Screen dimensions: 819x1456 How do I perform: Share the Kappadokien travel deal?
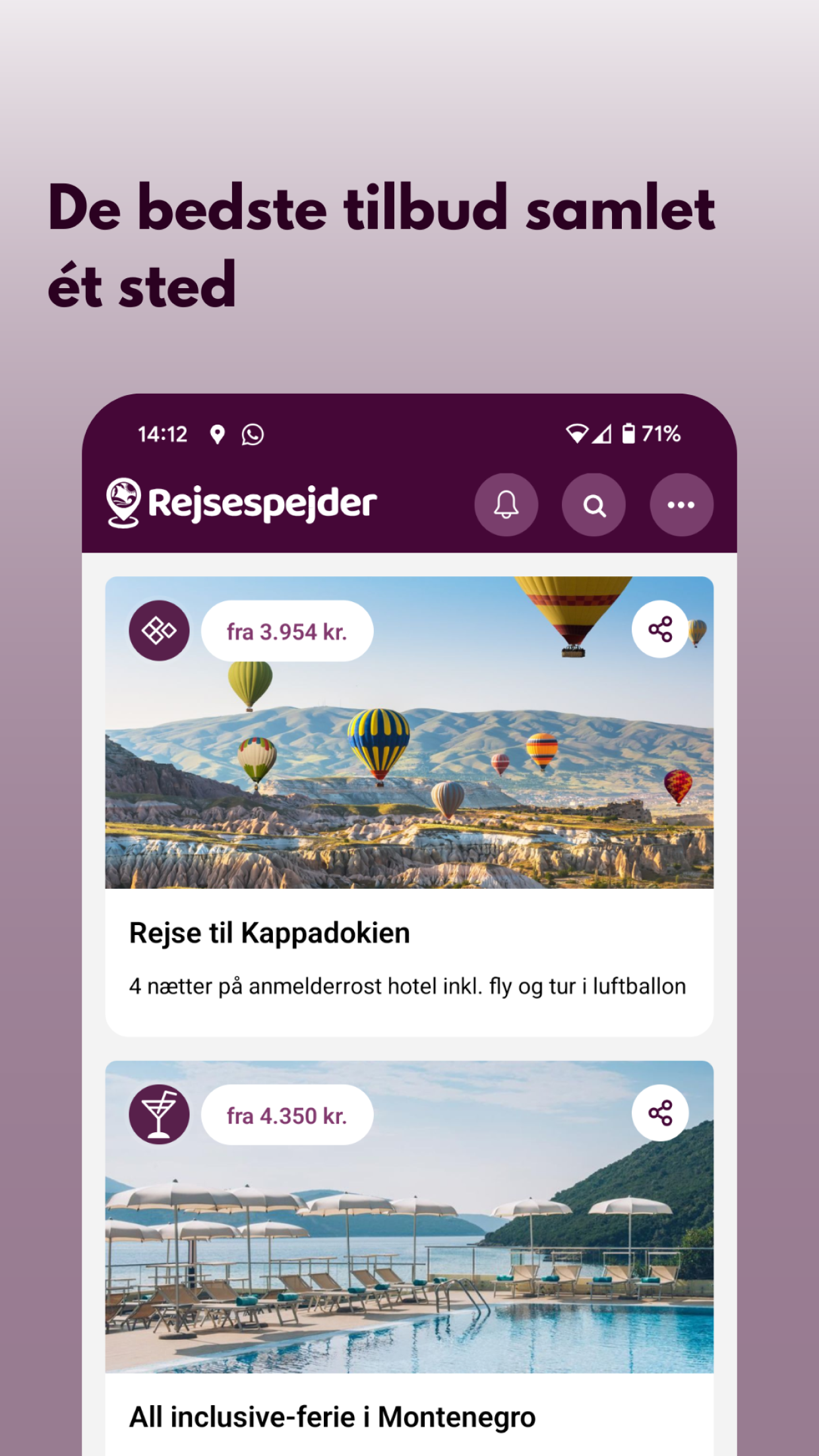pos(660,630)
